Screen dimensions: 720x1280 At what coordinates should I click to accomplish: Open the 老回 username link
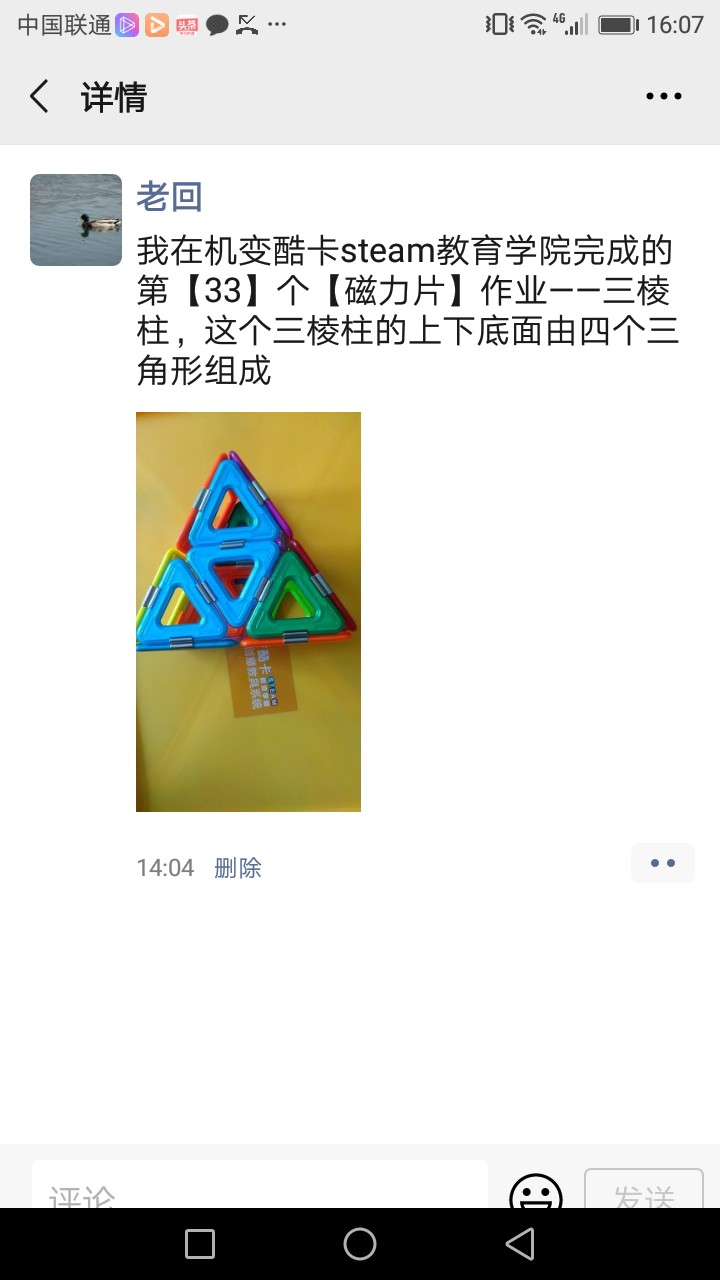coord(169,196)
